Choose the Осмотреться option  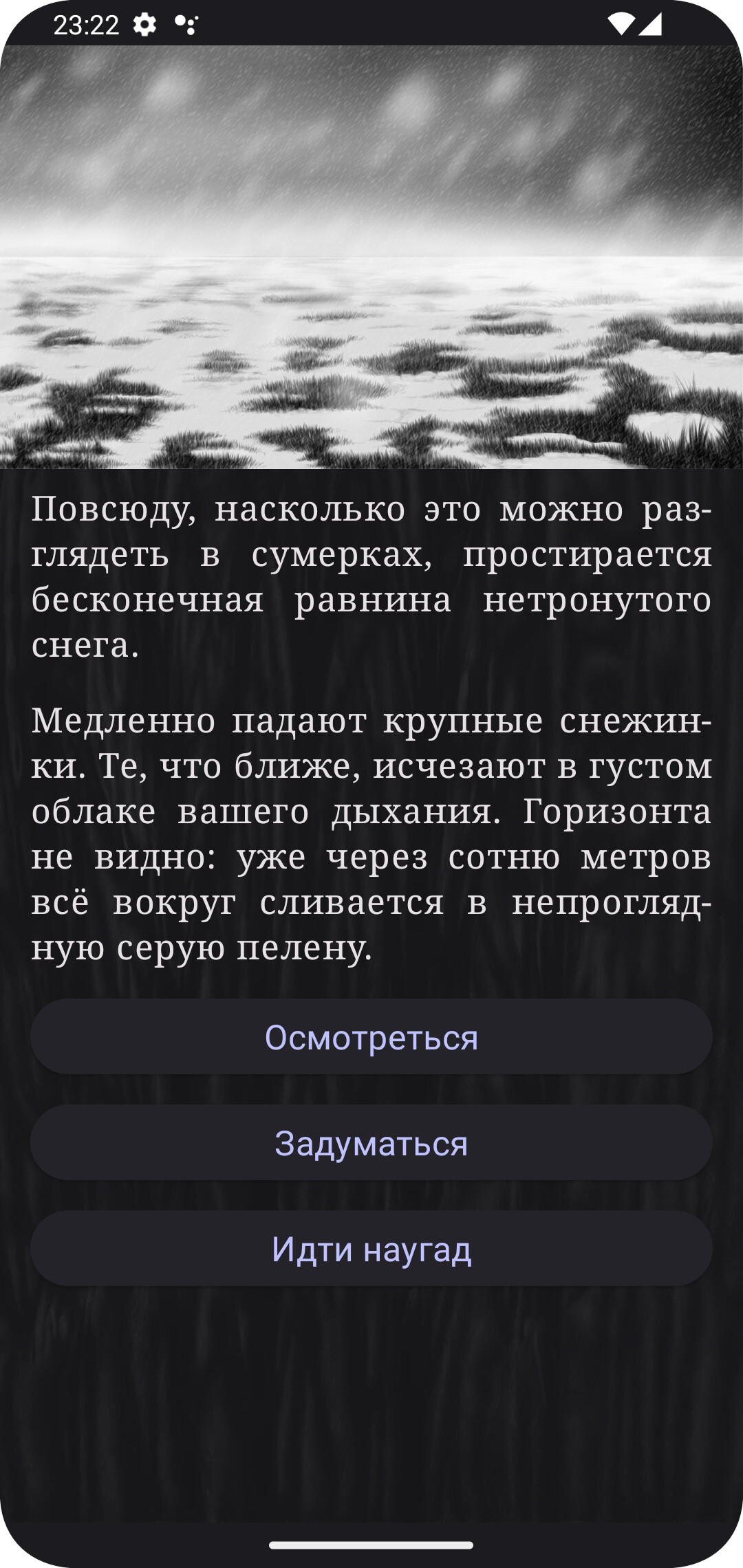pos(371,1037)
